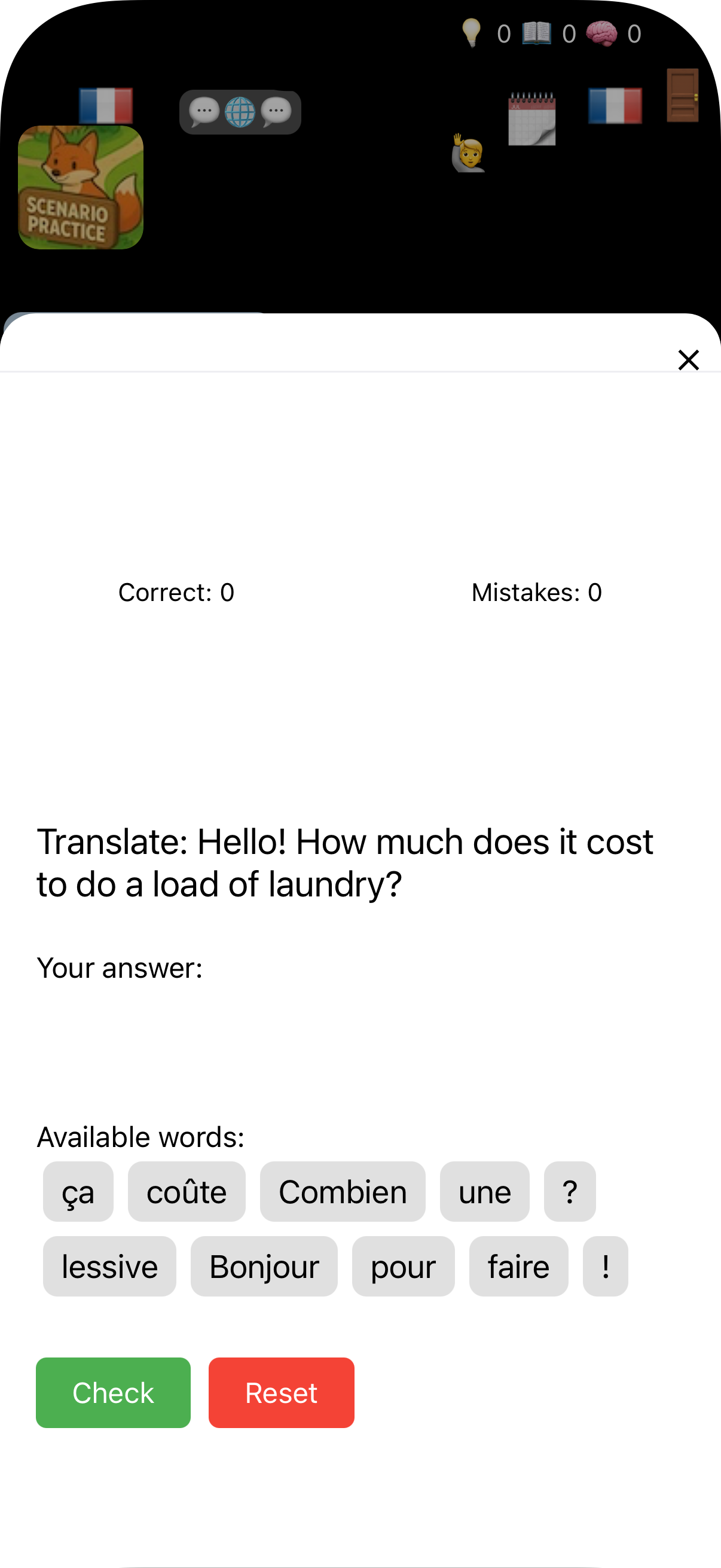Tap the "Bonjour" word chip
This screenshot has height=1568, width=721.
click(x=264, y=1267)
